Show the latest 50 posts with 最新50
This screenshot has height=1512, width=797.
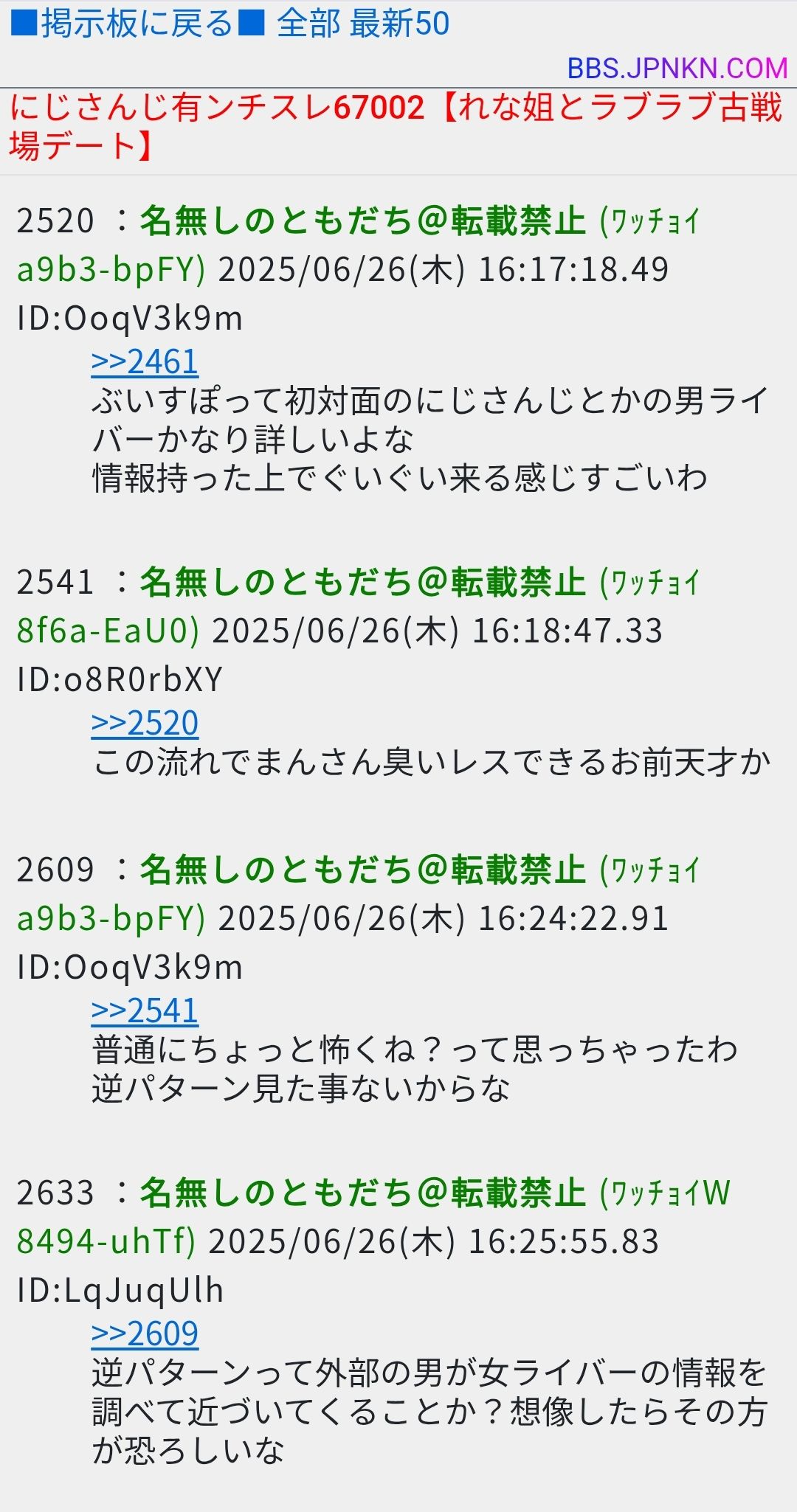tap(399, 24)
